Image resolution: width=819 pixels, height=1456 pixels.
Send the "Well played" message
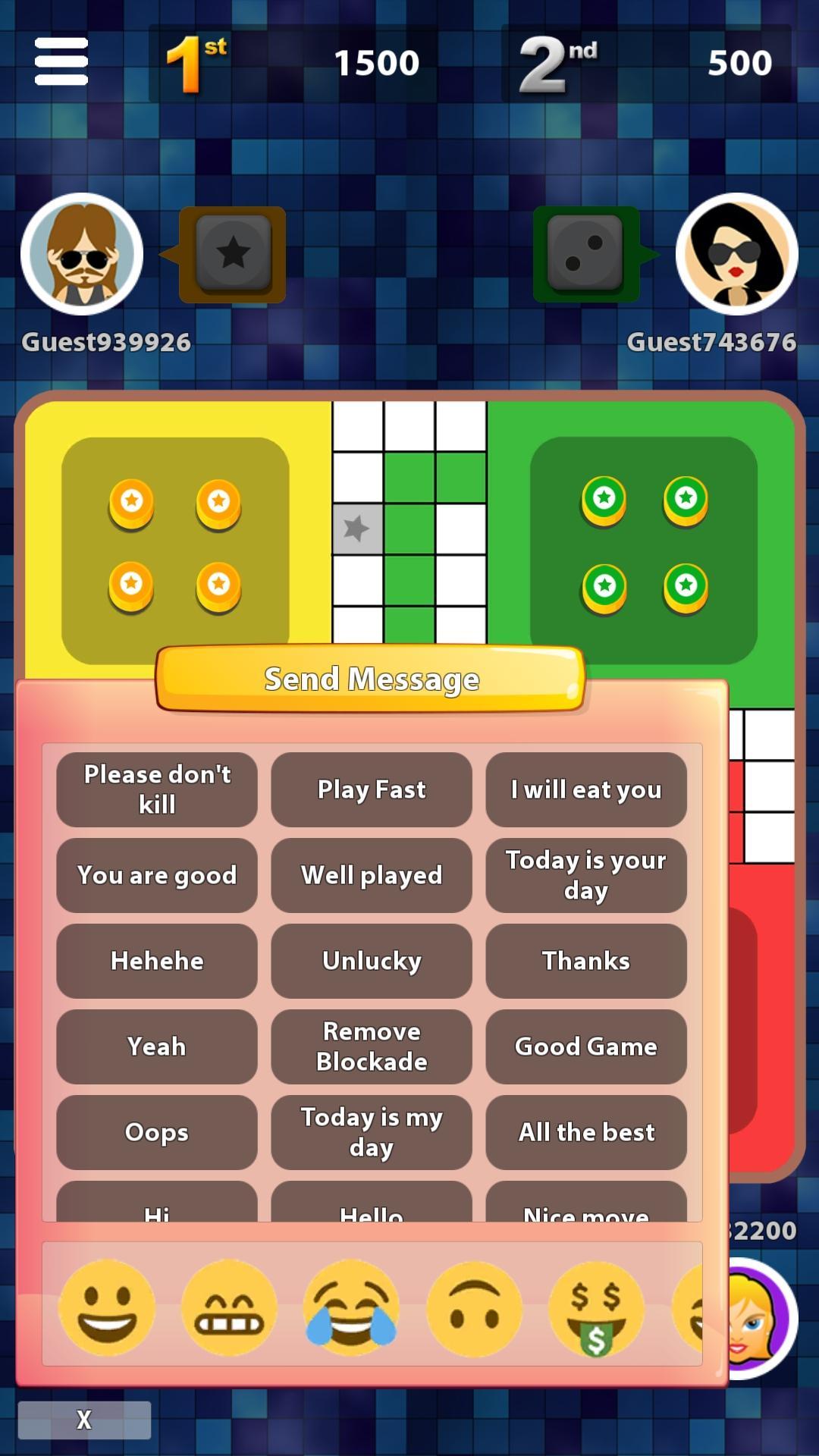pyautogui.click(x=371, y=874)
